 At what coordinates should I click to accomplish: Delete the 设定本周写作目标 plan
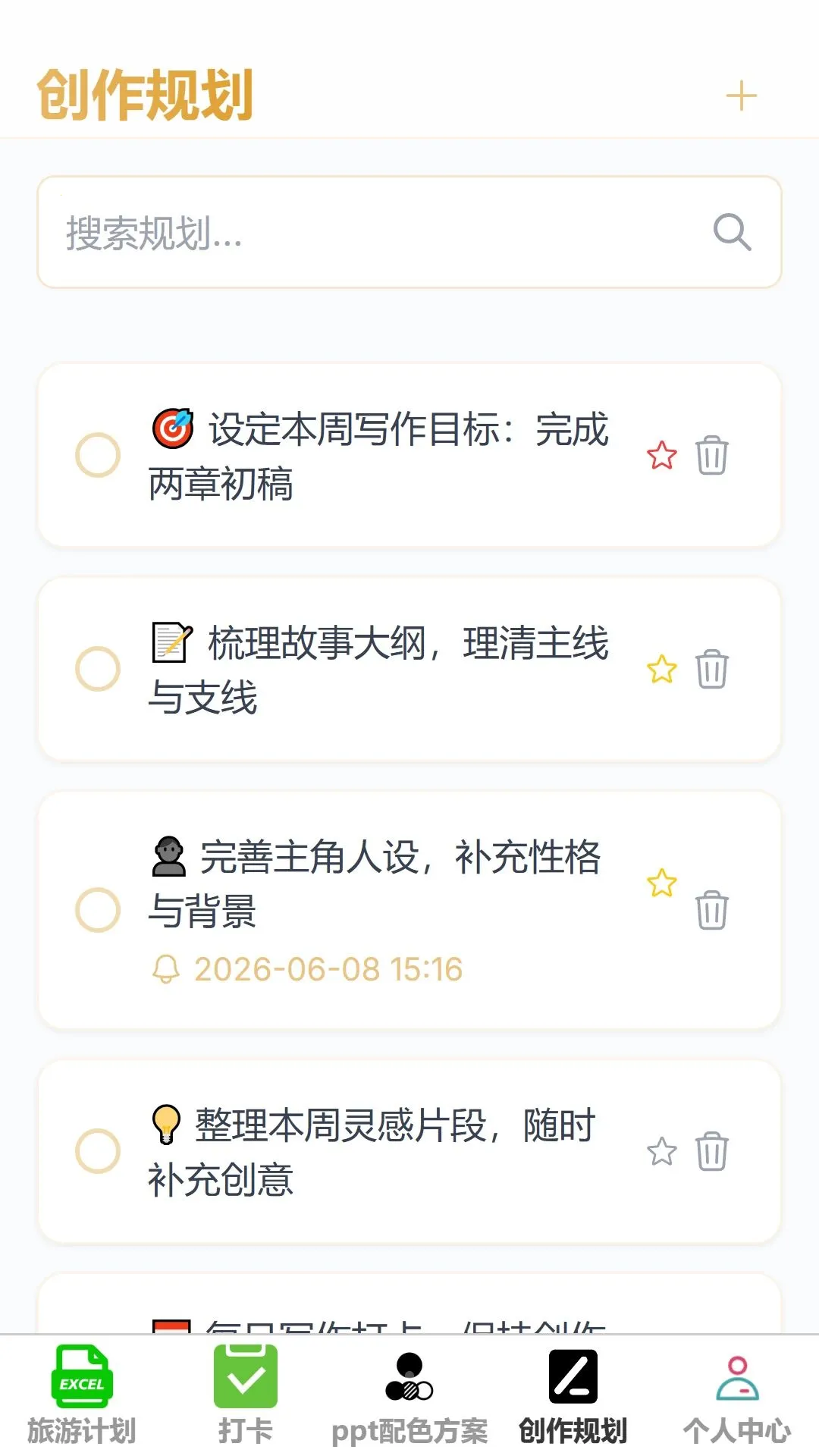point(711,455)
